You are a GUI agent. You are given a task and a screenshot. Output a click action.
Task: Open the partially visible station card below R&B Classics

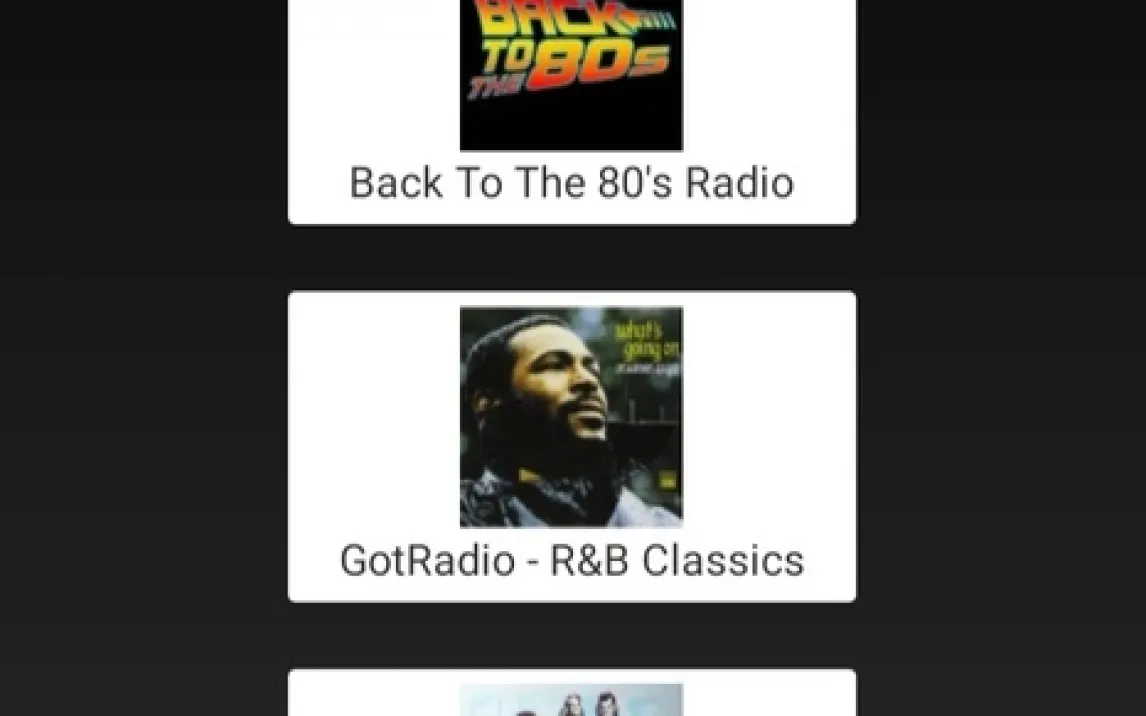pyautogui.click(x=571, y=696)
